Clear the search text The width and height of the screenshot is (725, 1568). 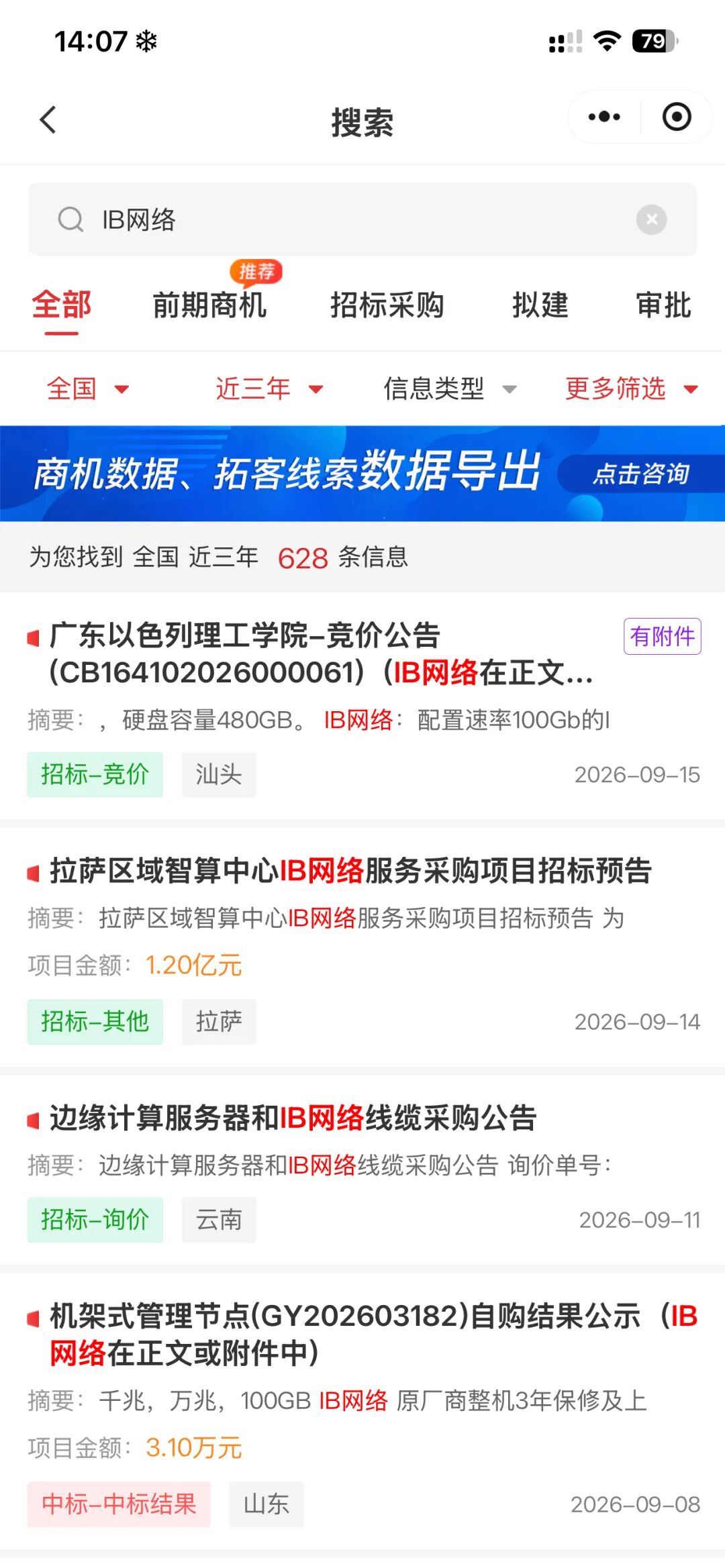(651, 219)
